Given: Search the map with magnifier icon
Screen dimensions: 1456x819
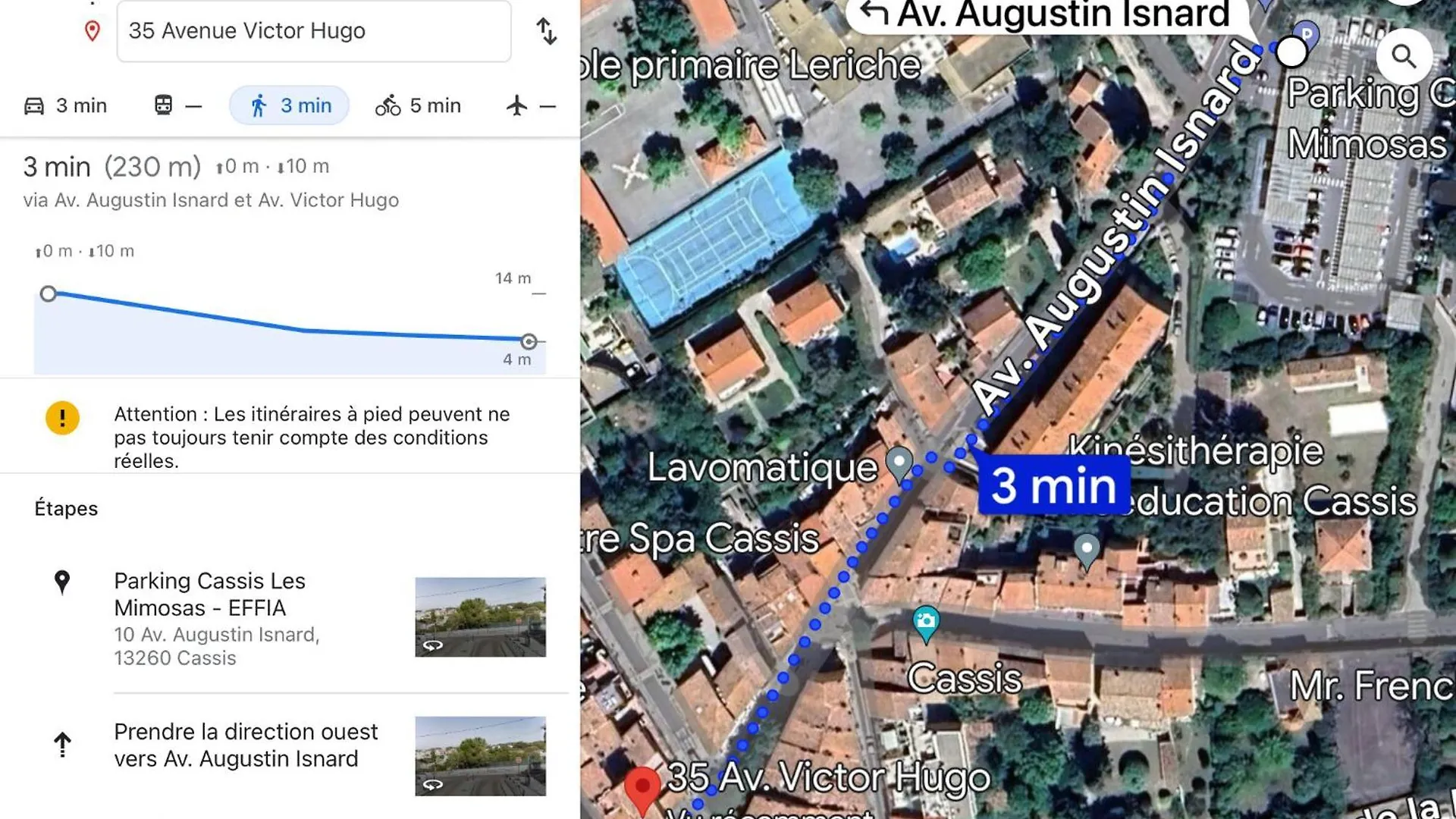Looking at the screenshot, I should coord(1404,56).
